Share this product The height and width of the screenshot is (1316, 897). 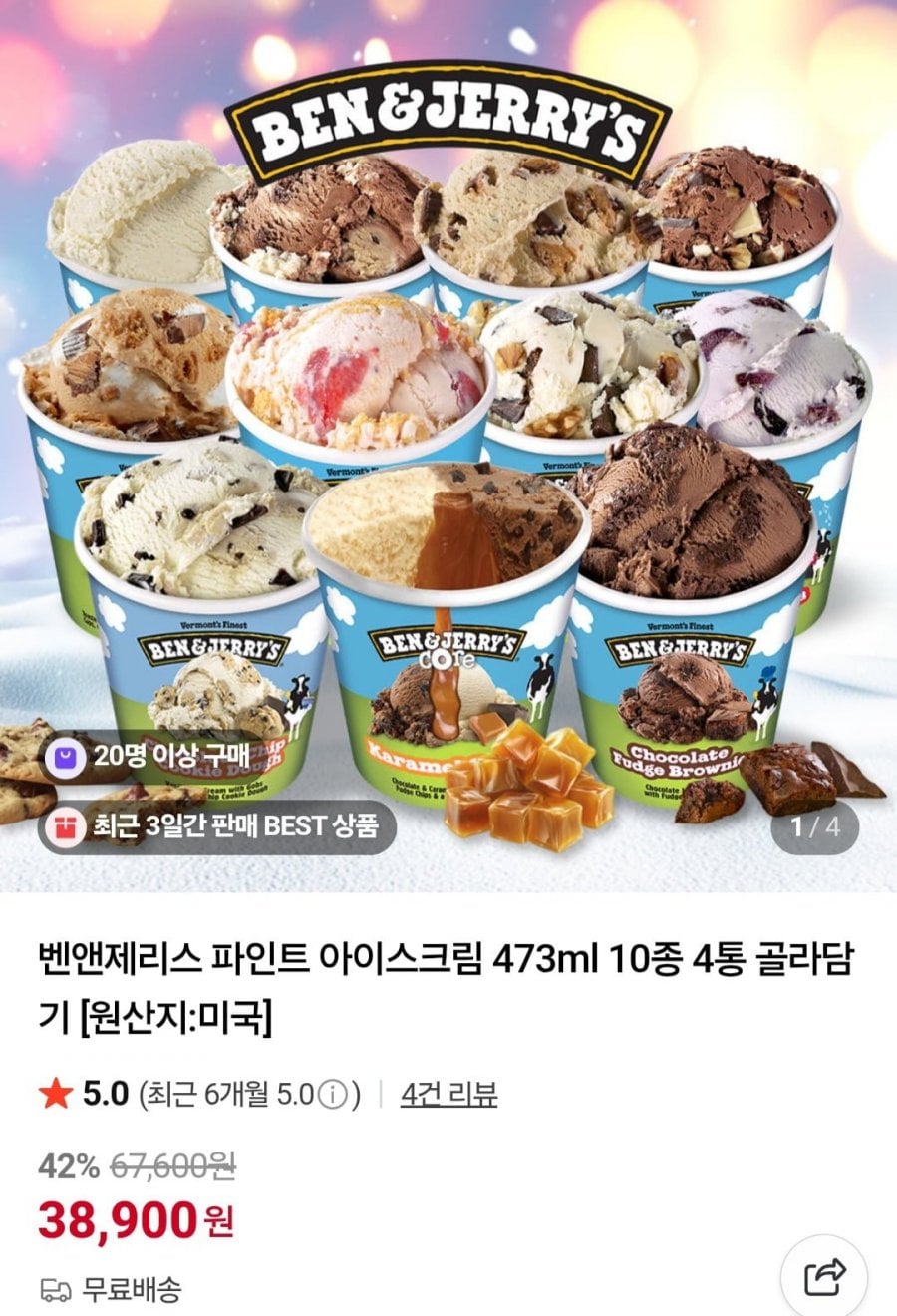[x=824, y=1277]
